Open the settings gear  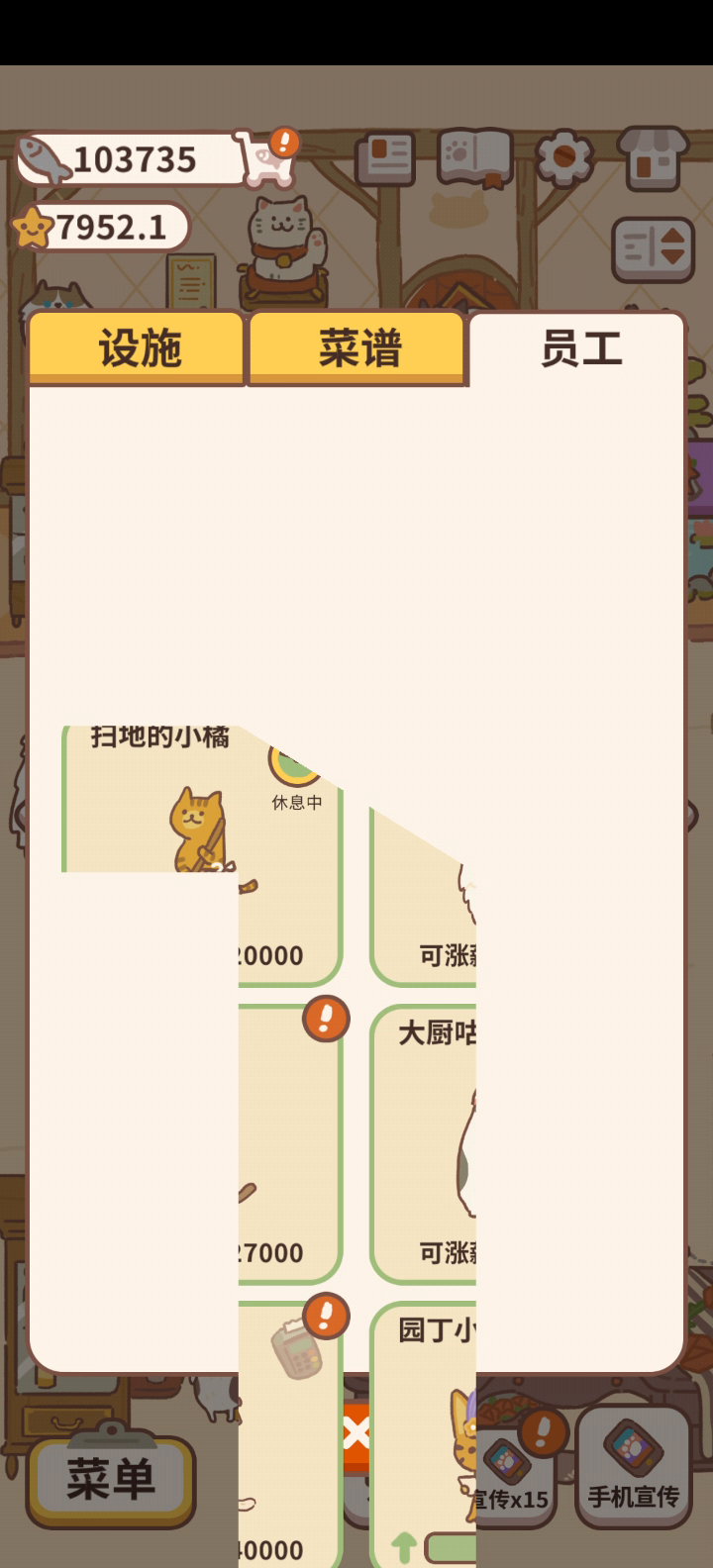click(x=564, y=157)
